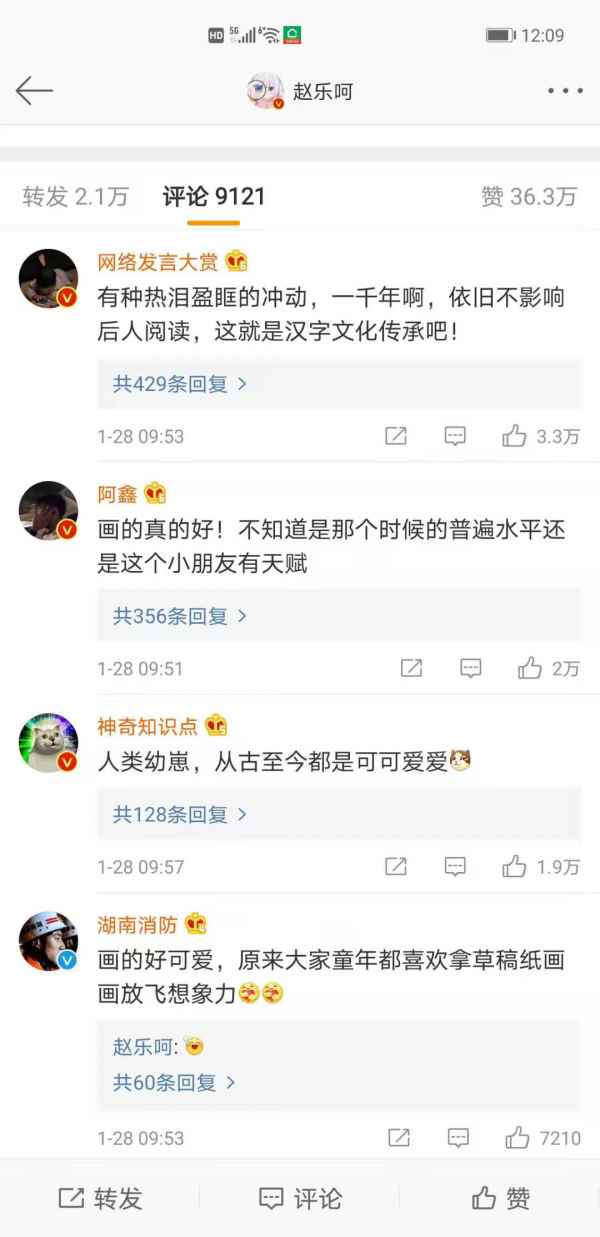Image resolution: width=600 pixels, height=1237 pixels.
Task: Switch to the 转发 2.1万 tab
Action: click(x=75, y=197)
